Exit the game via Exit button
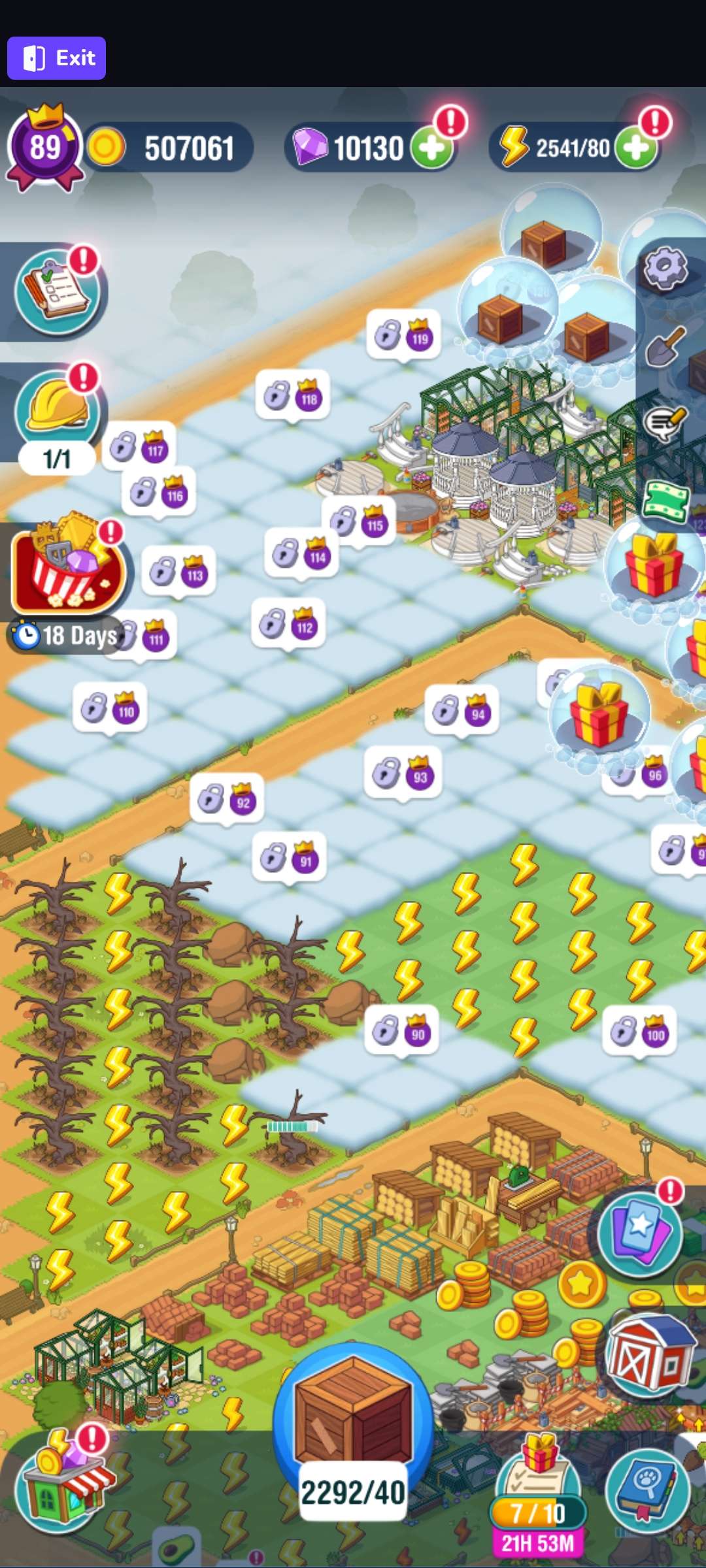This screenshot has height=1568, width=706. coord(56,58)
